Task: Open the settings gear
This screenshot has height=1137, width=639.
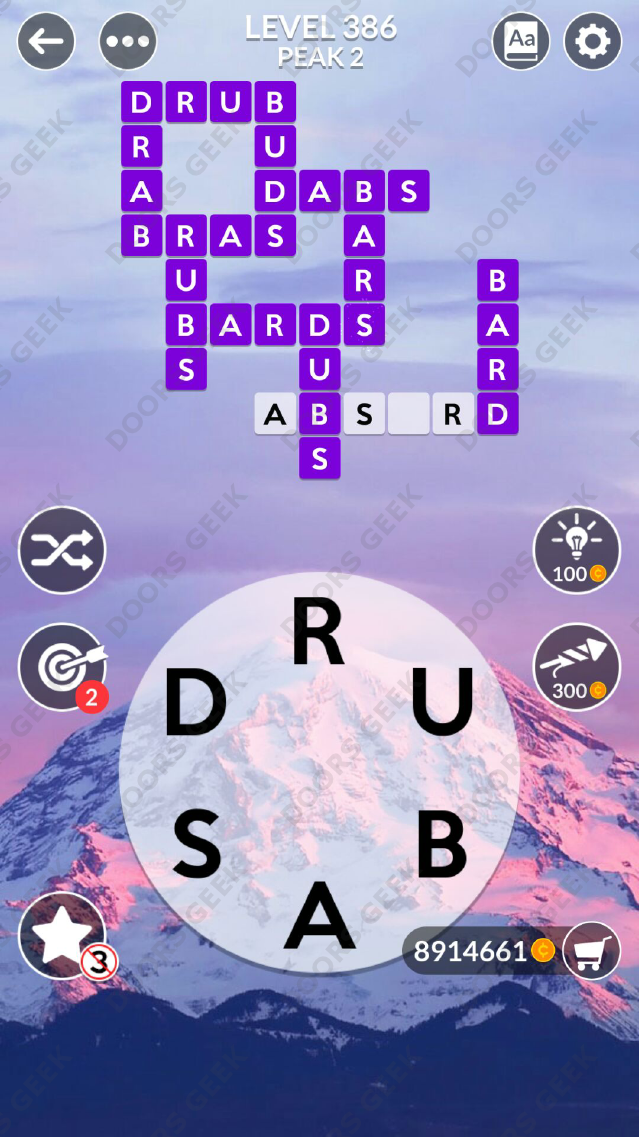Action: click(x=593, y=41)
